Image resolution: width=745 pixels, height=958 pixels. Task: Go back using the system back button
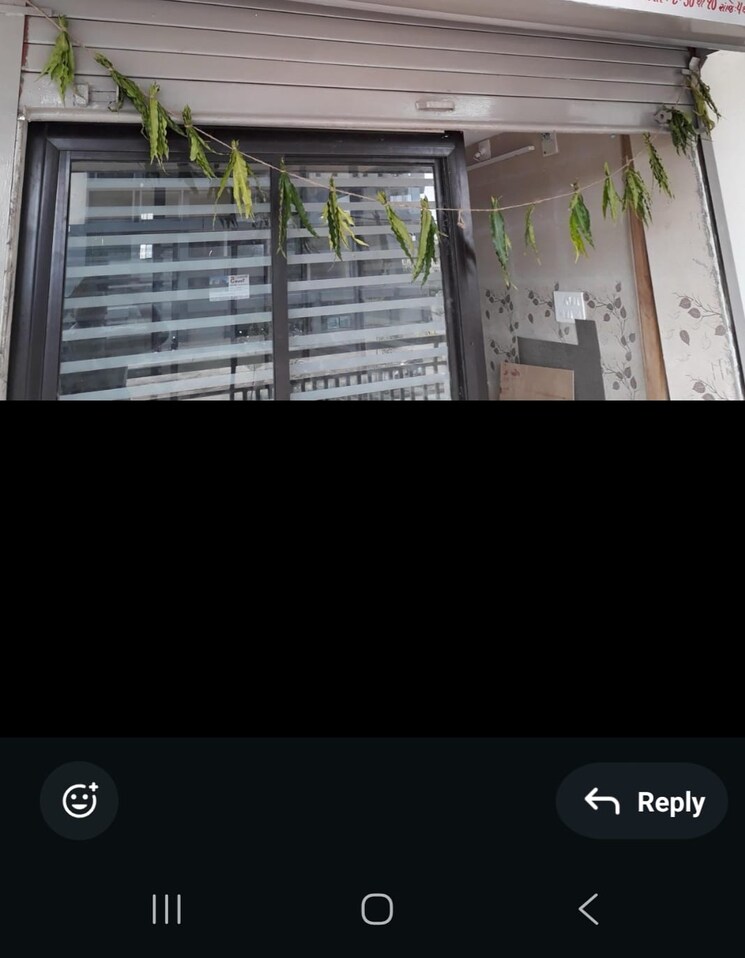click(x=588, y=909)
